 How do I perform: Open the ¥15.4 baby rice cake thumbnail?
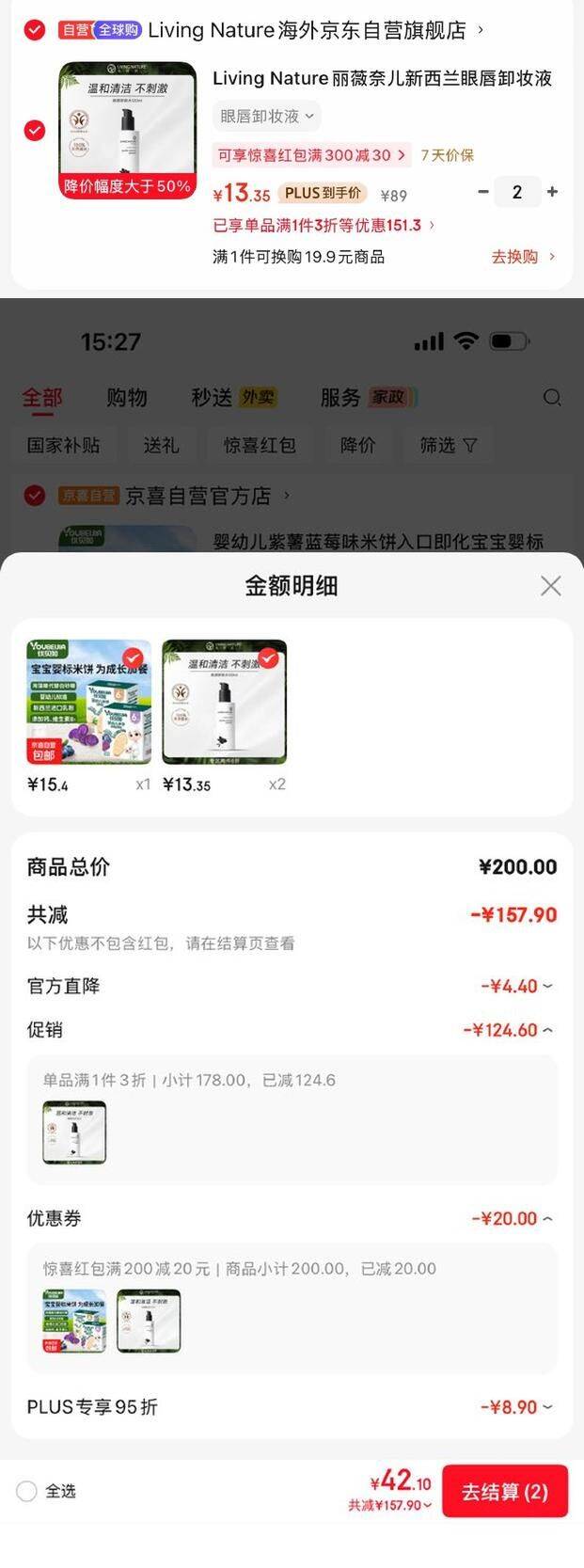click(88, 702)
